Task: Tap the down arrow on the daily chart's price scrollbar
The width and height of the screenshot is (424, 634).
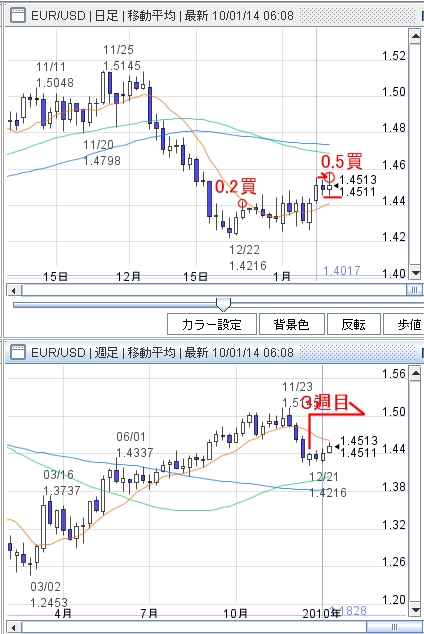Action: [416, 273]
